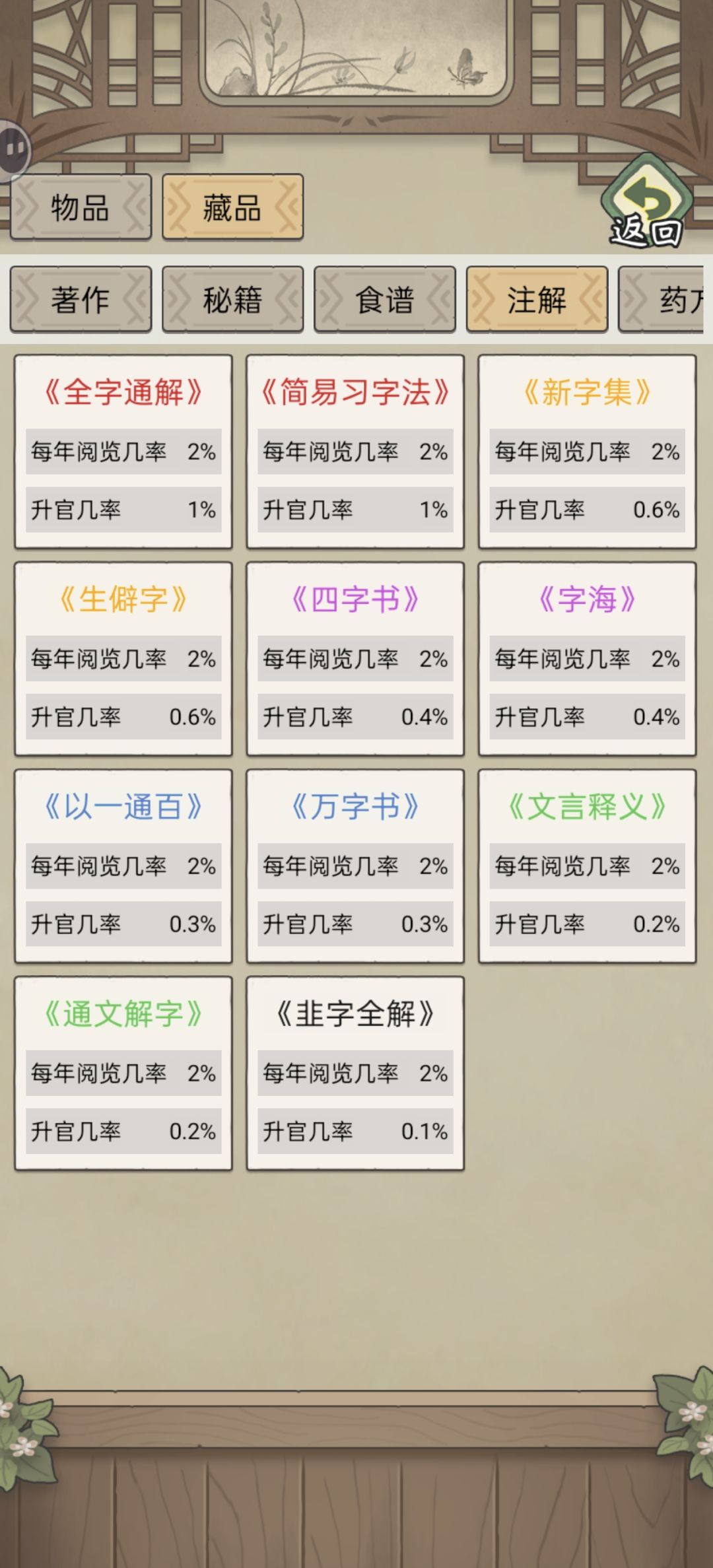
Task: Switch to the 藏品 tab
Action: tap(232, 208)
